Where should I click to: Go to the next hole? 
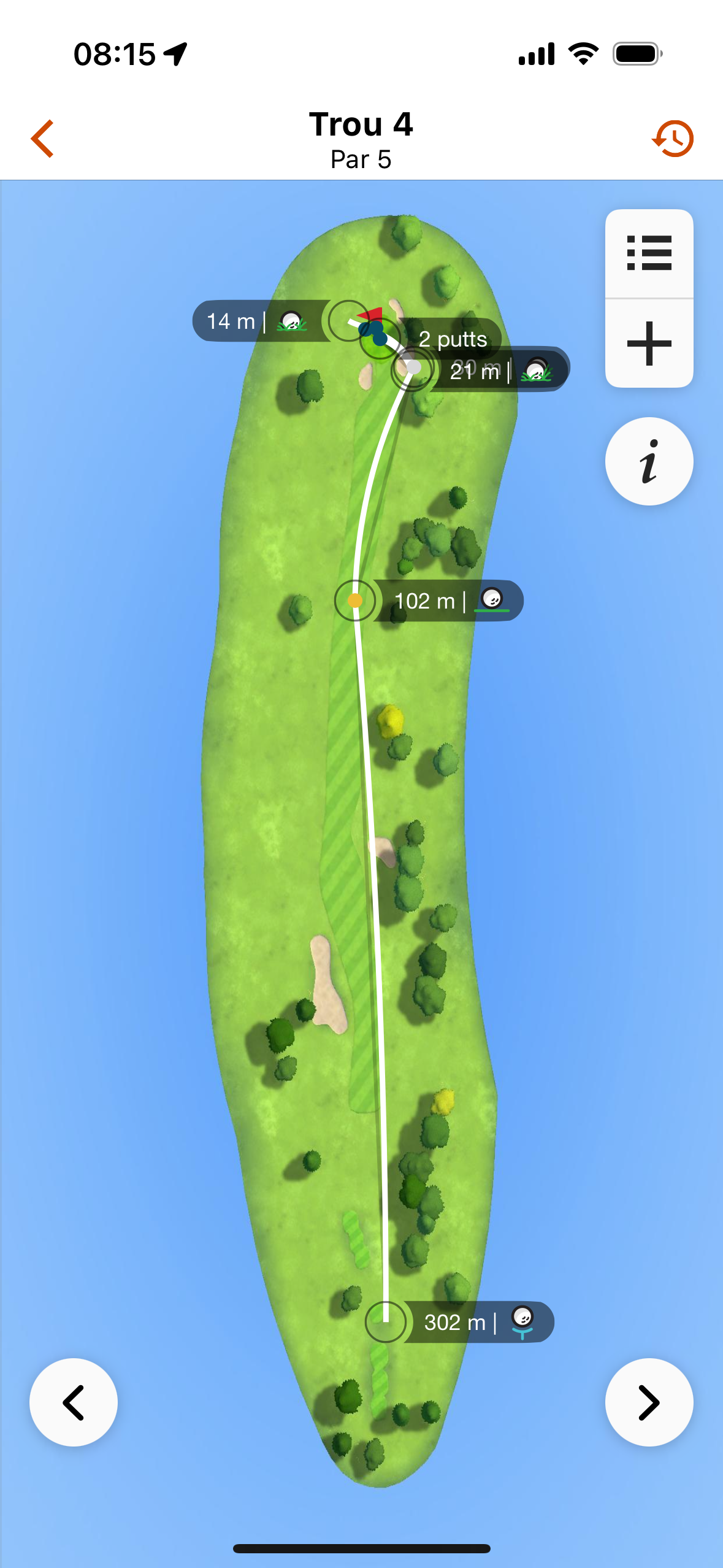(x=649, y=1402)
